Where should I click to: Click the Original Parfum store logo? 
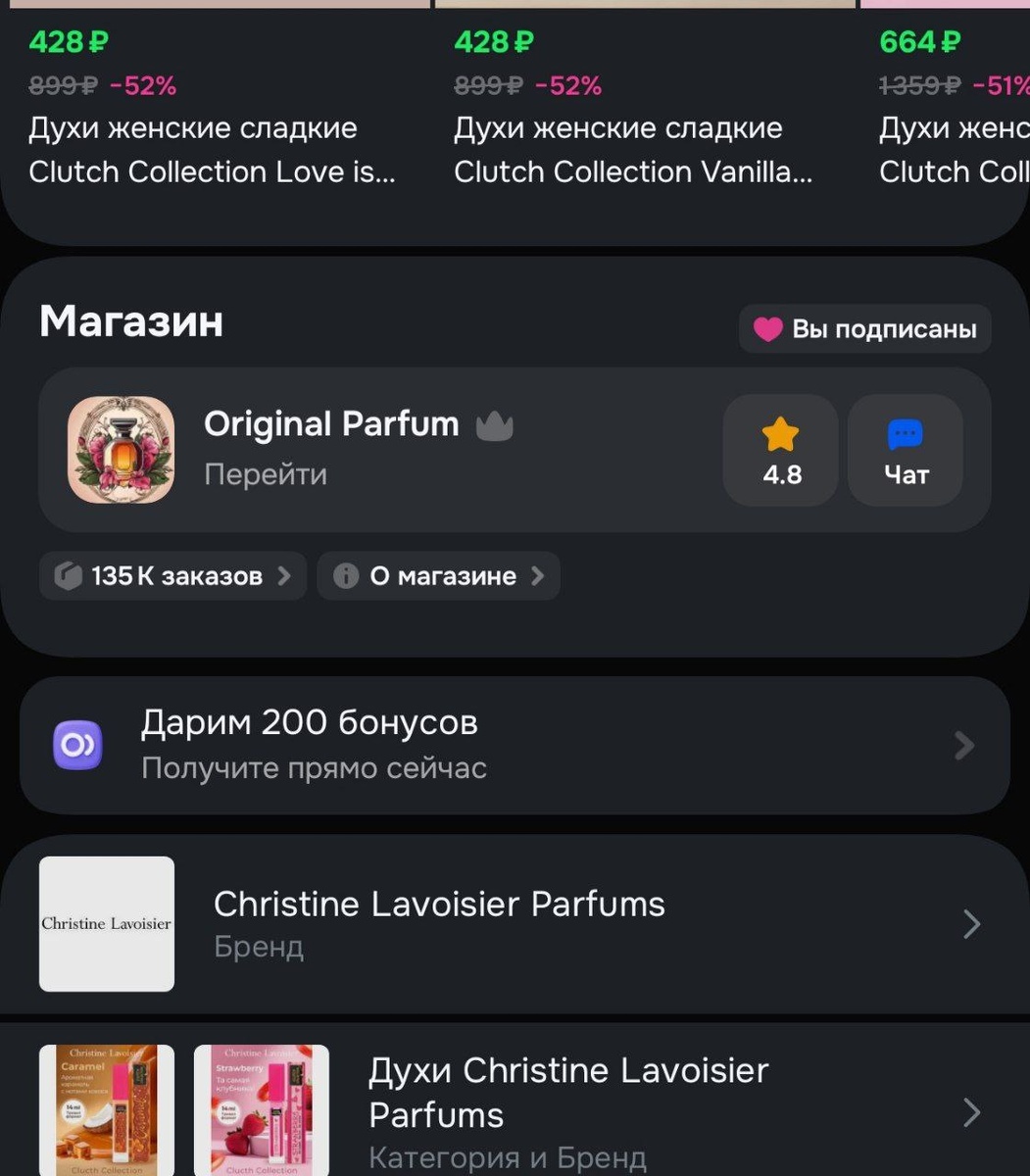point(120,449)
